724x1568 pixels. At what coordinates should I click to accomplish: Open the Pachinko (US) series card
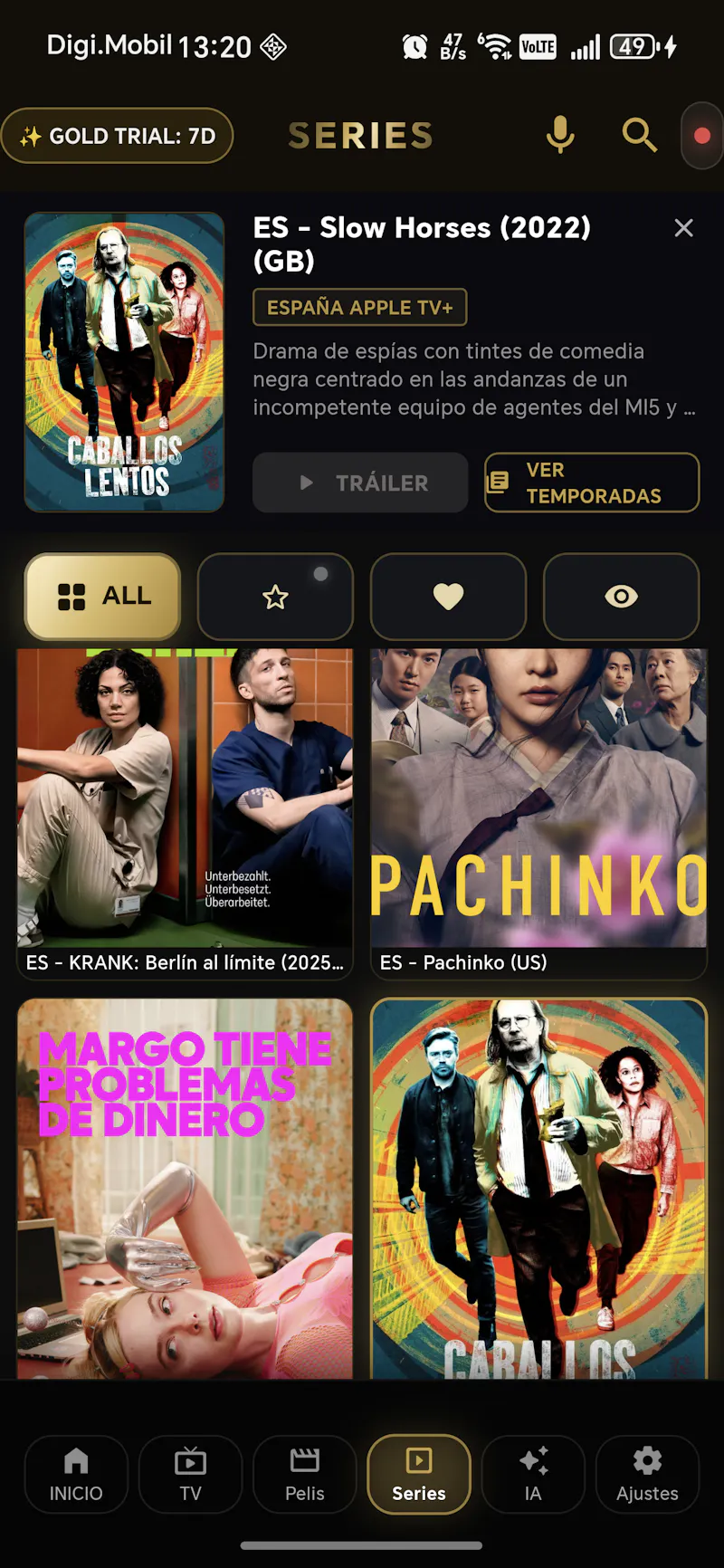click(x=538, y=814)
